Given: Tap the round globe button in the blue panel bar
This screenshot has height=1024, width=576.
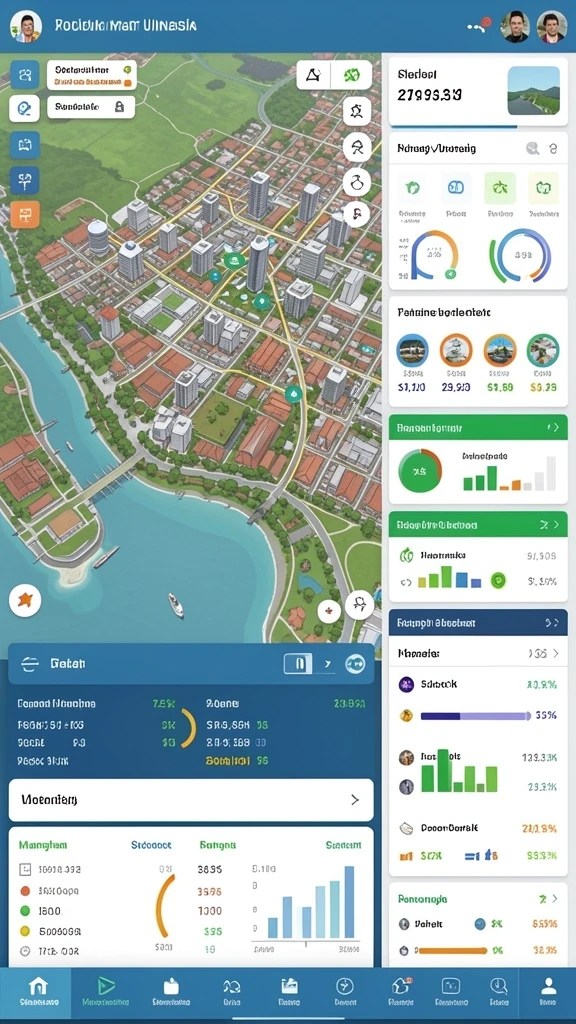Looking at the screenshot, I should tap(355, 664).
